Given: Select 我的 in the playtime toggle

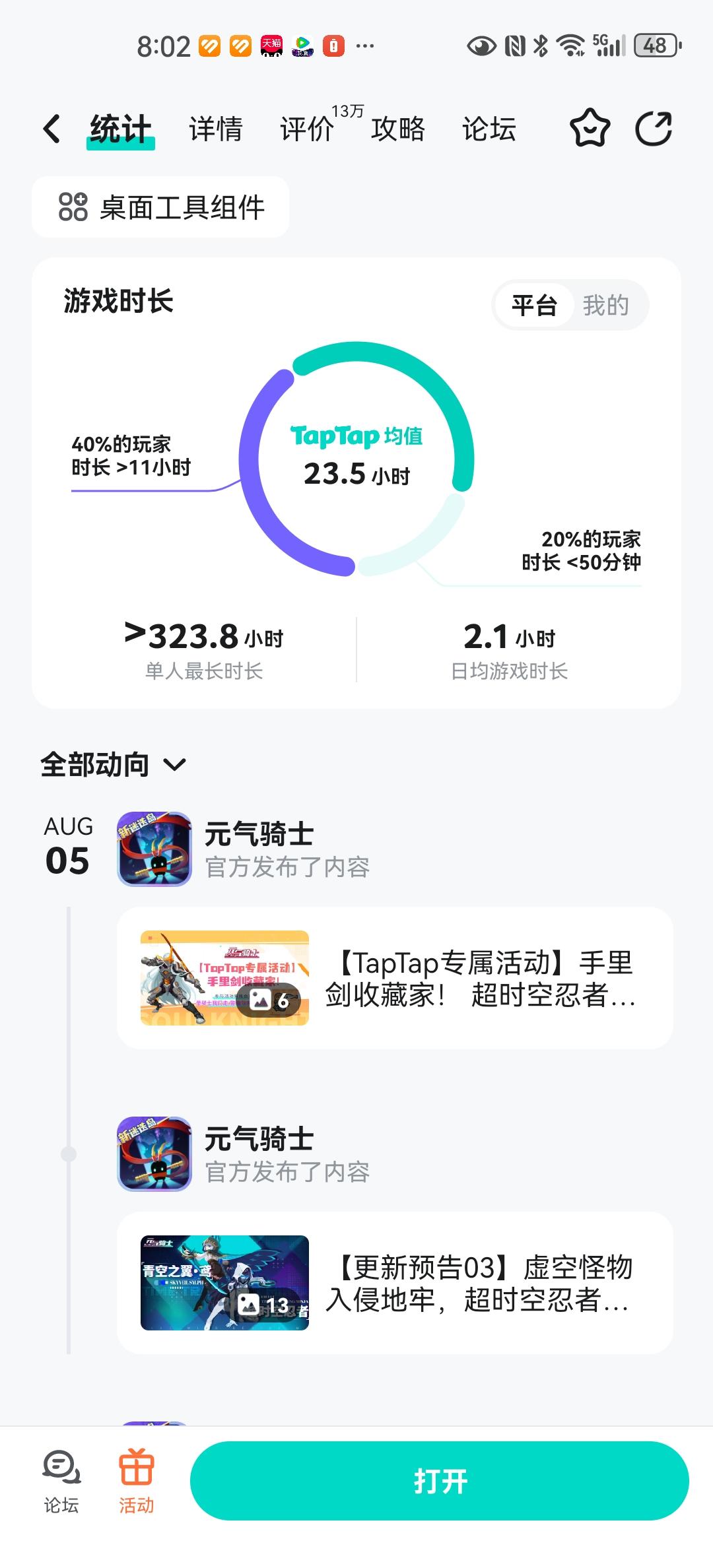Looking at the screenshot, I should (605, 306).
